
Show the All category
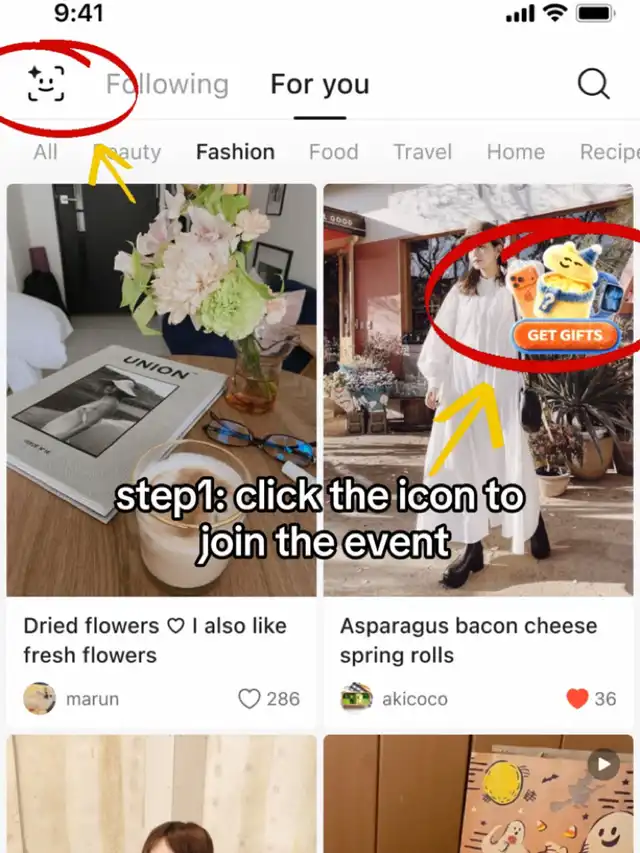click(x=45, y=152)
